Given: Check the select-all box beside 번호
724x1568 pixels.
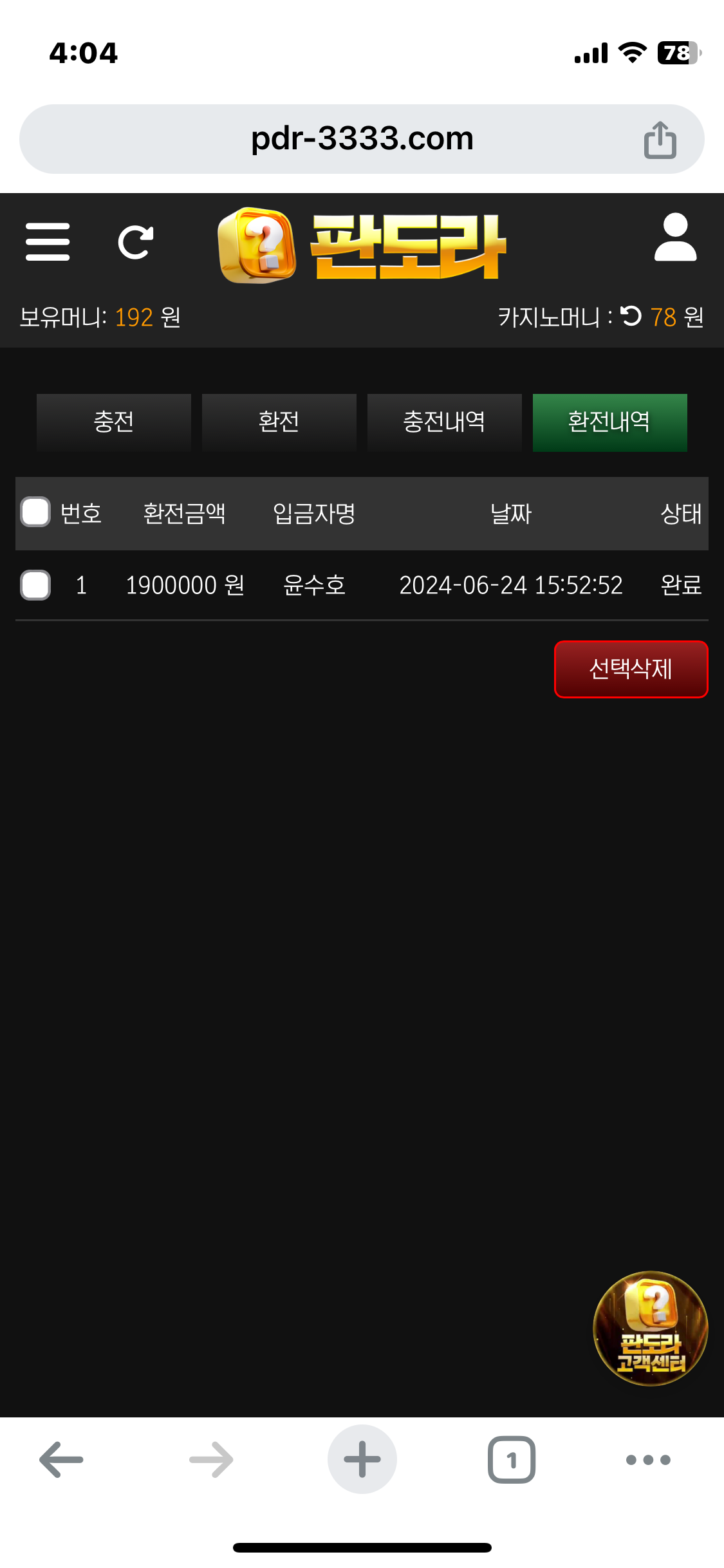Looking at the screenshot, I should (x=35, y=512).
